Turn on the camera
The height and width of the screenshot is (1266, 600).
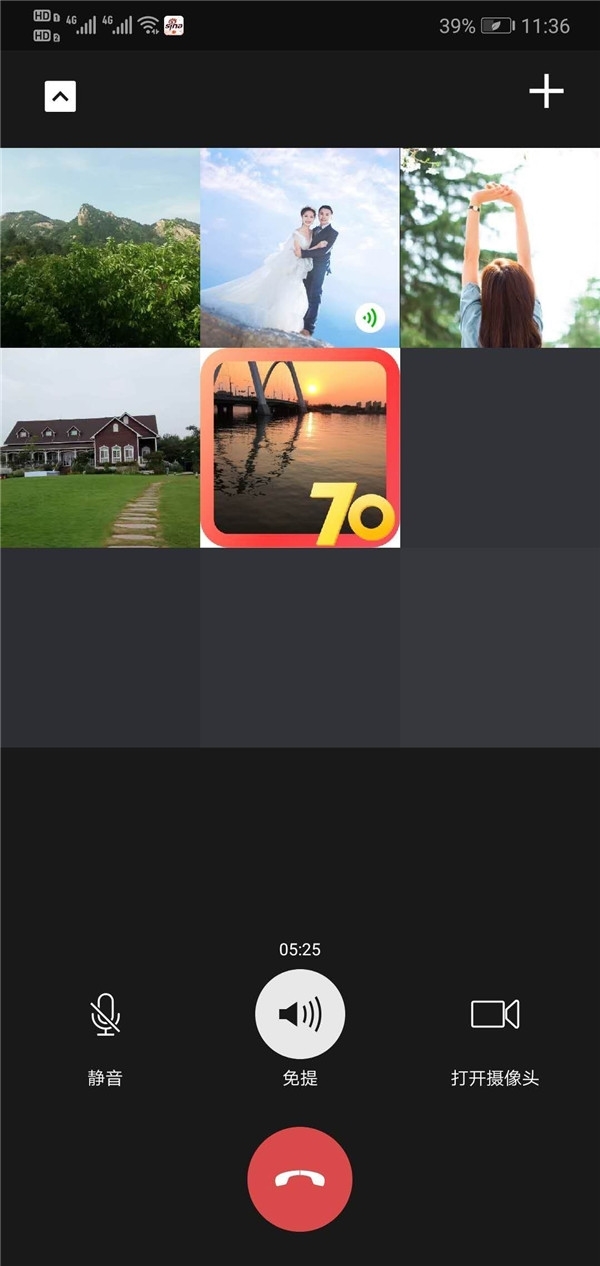(495, 1015)
